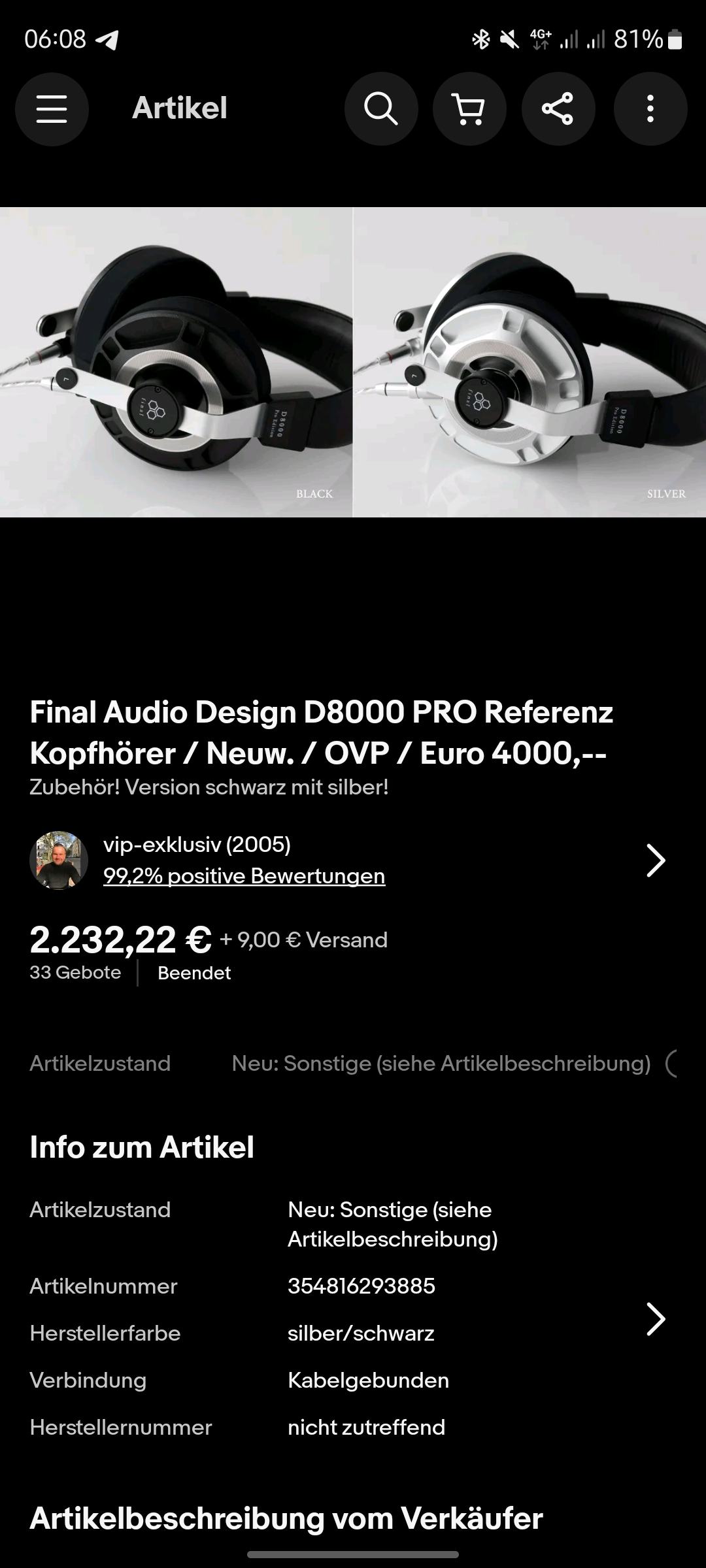Open the search icon
This screenshot has height=1568, width=706.
click(381, 108)
